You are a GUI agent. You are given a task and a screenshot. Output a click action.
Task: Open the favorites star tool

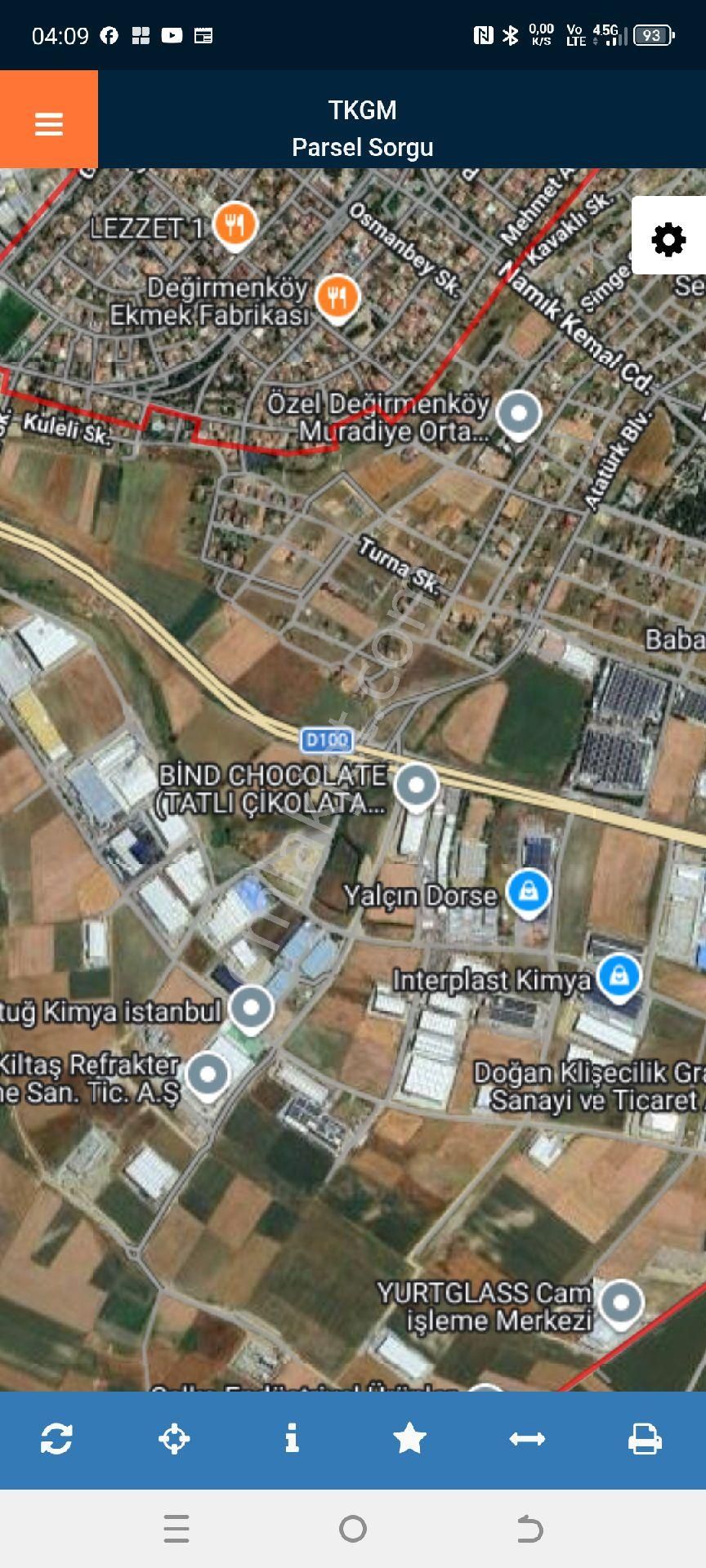coord(409,1440)
